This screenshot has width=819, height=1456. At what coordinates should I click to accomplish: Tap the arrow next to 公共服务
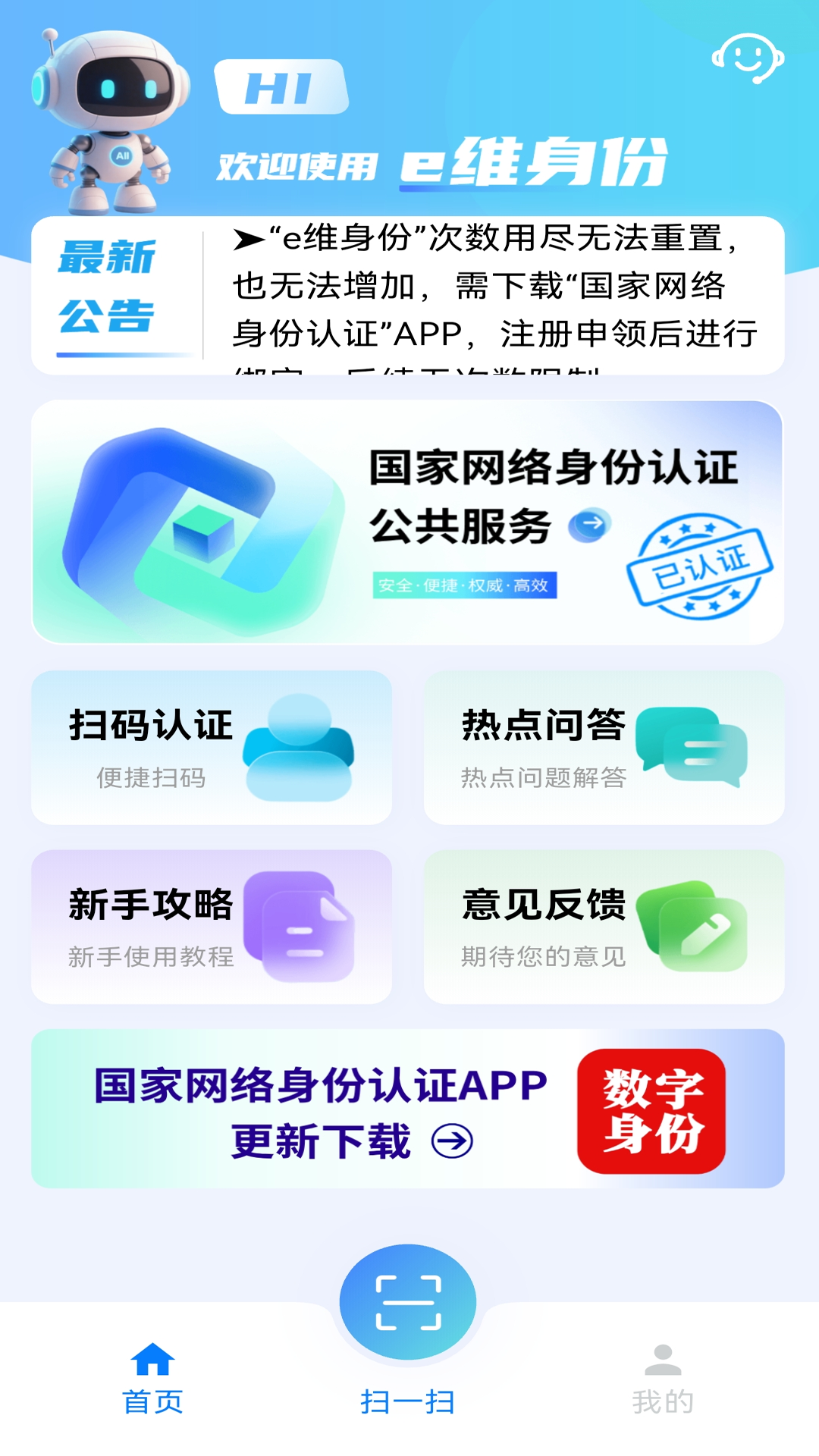(593, 522)
